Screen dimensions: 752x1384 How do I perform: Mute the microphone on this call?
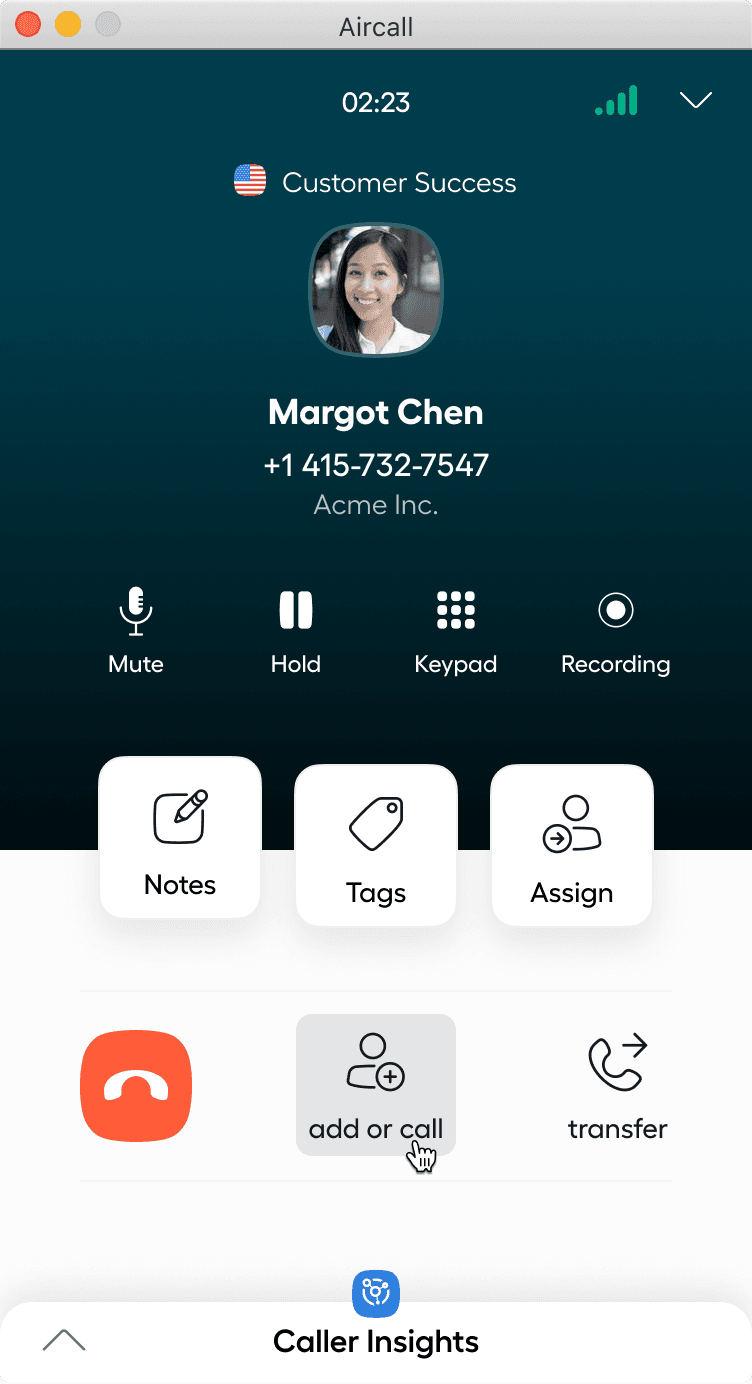coord(136,630)
